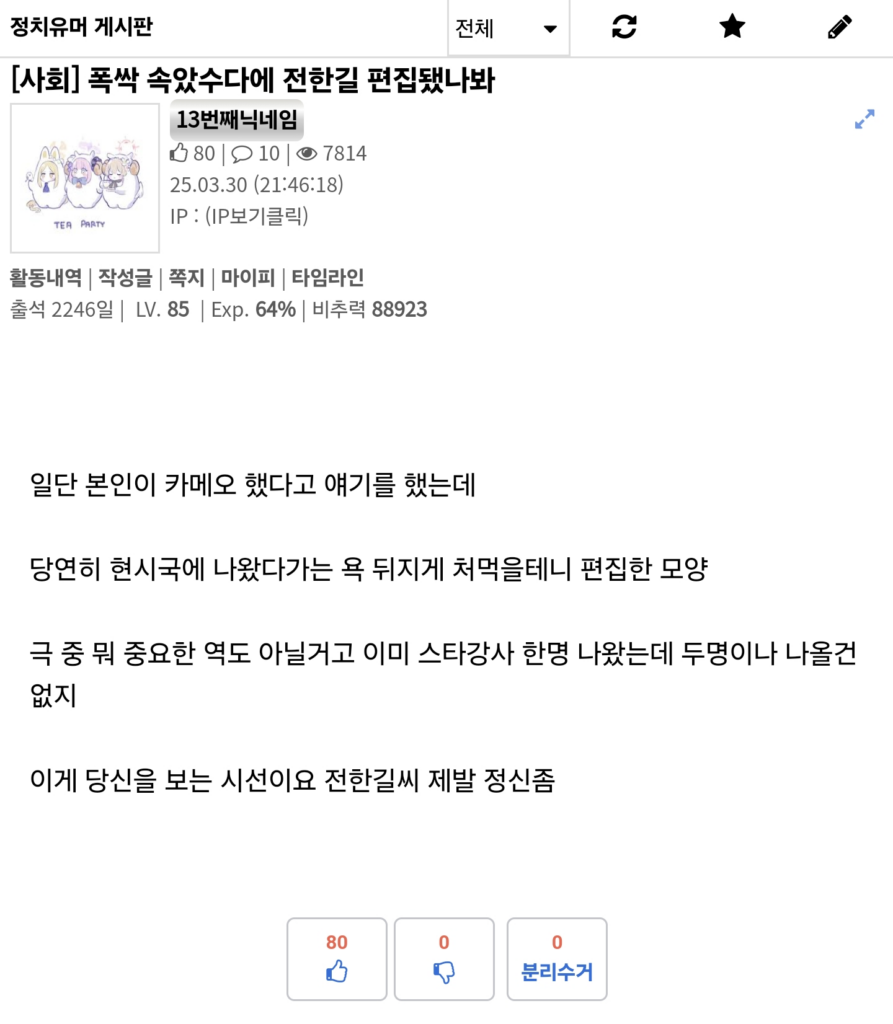The image size is (893, 1024).
Task: Tap the star favorite icon
Action: 732,27
